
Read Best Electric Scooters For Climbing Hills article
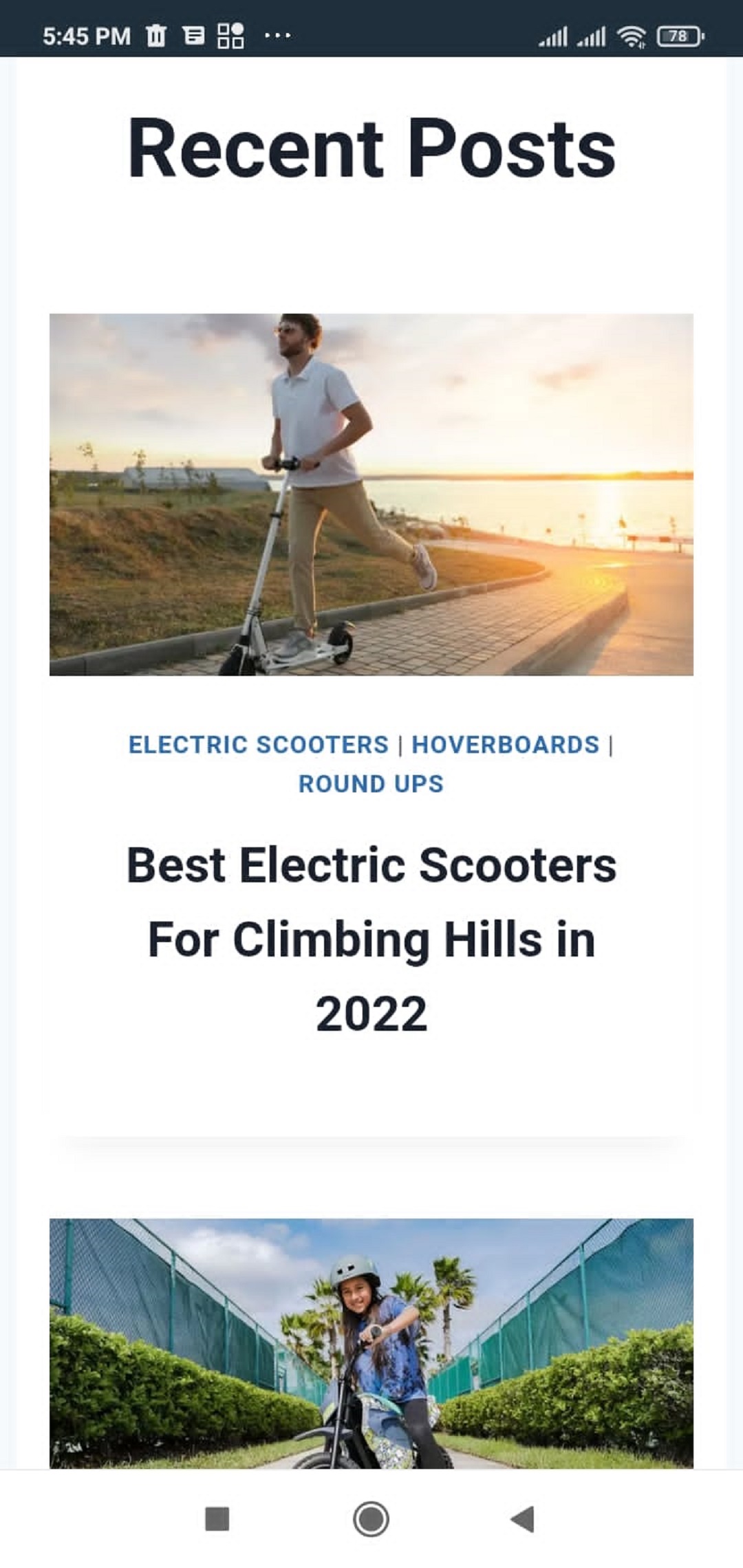coord(371,939)
